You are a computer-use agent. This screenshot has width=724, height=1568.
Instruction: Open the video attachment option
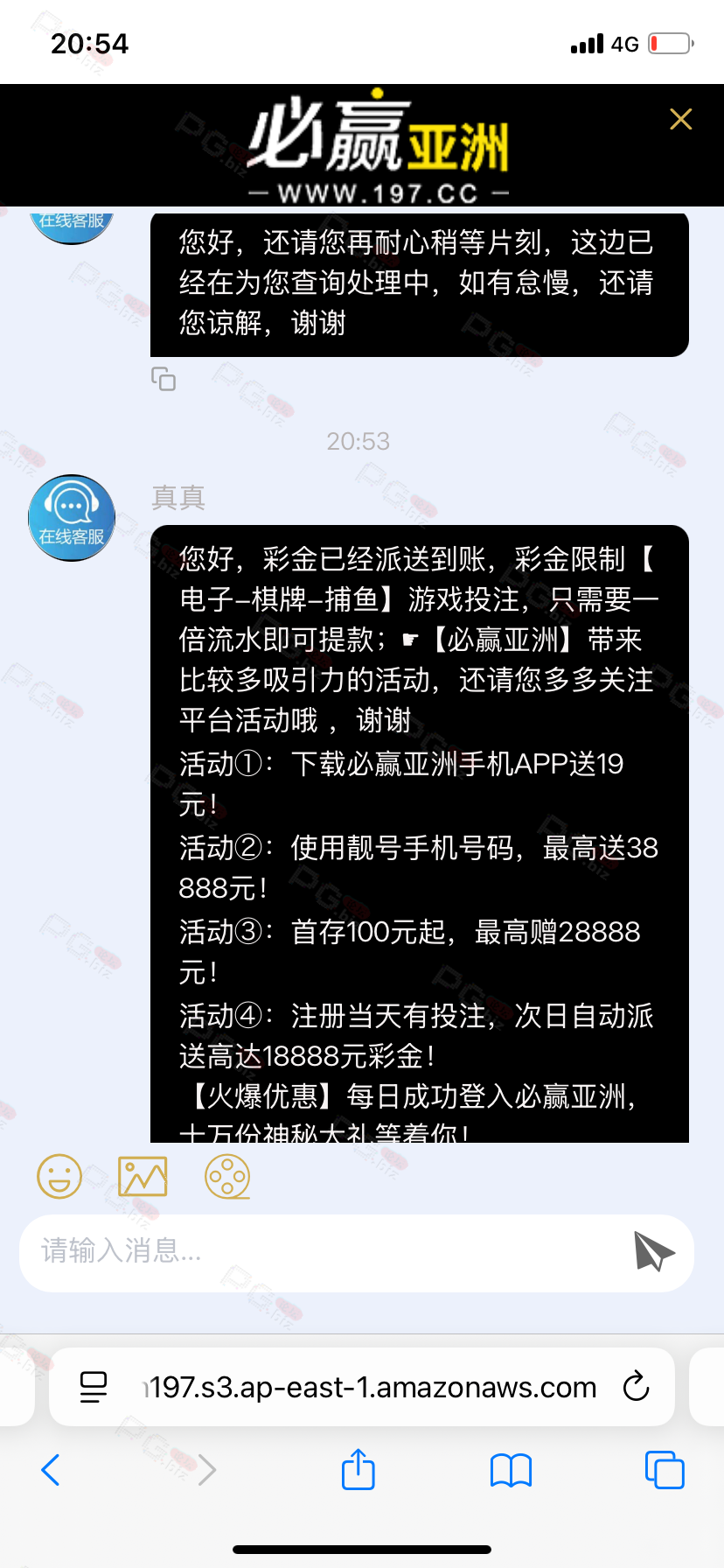coord(227,1177)
